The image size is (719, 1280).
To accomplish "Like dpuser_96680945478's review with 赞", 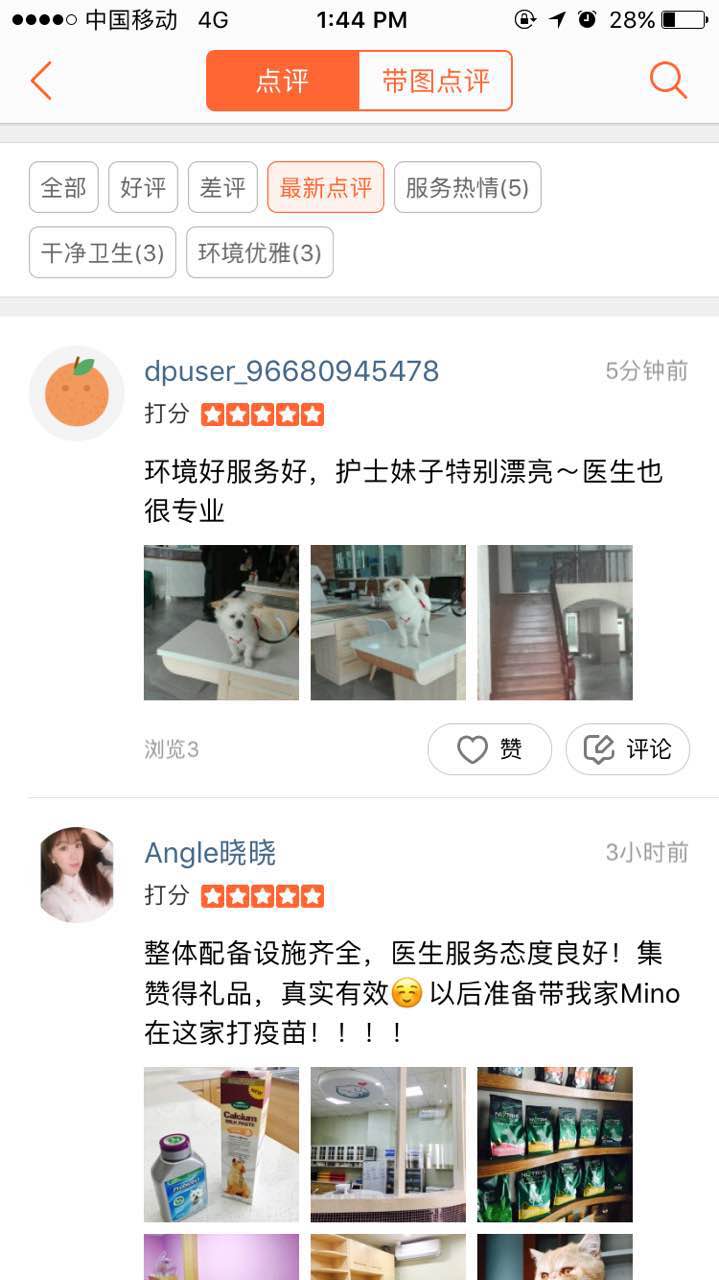I will (490, 749).
